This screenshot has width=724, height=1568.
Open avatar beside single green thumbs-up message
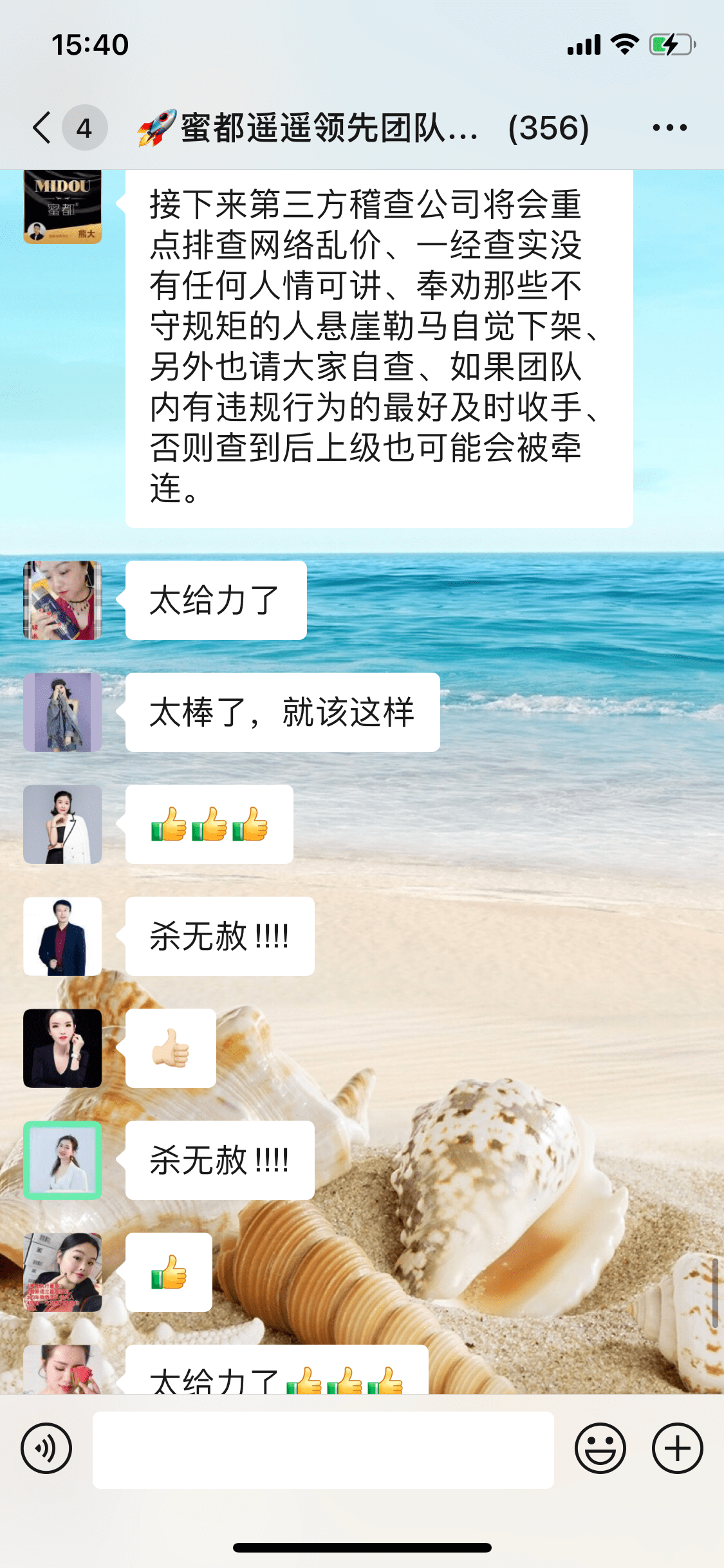(x=62, y=1272)
